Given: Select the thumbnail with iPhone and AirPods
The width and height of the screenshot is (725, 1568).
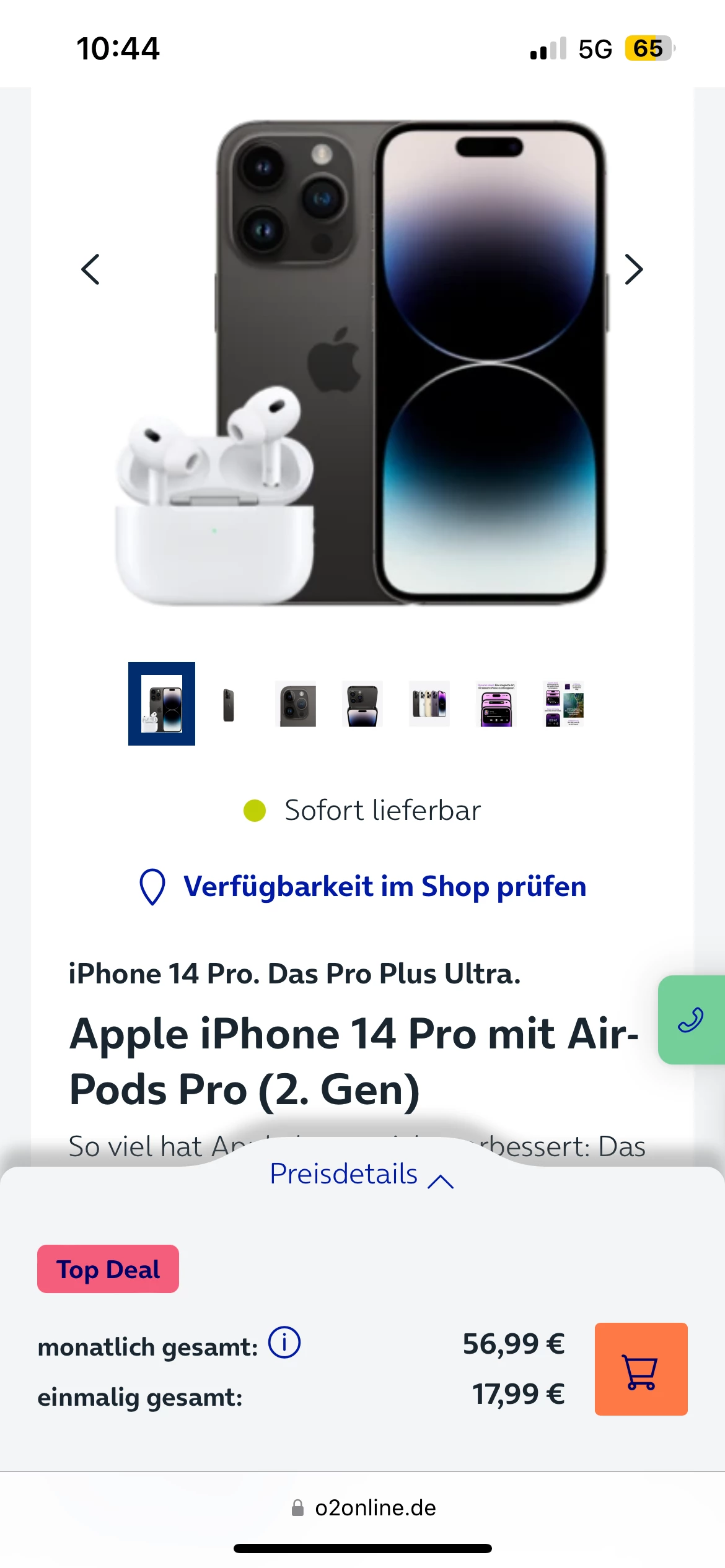Looking at the screenshot, I should [162, 703].
